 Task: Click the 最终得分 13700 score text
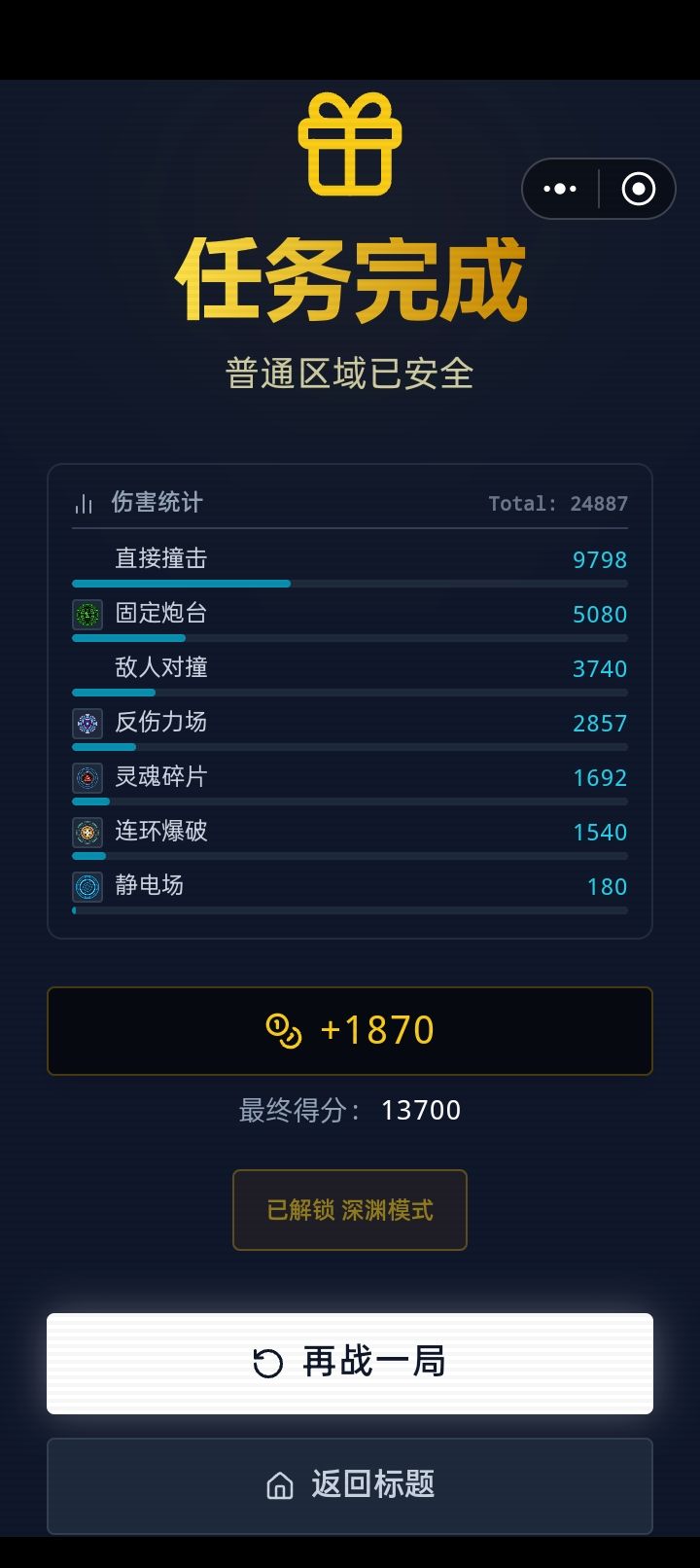[350, 1110]
